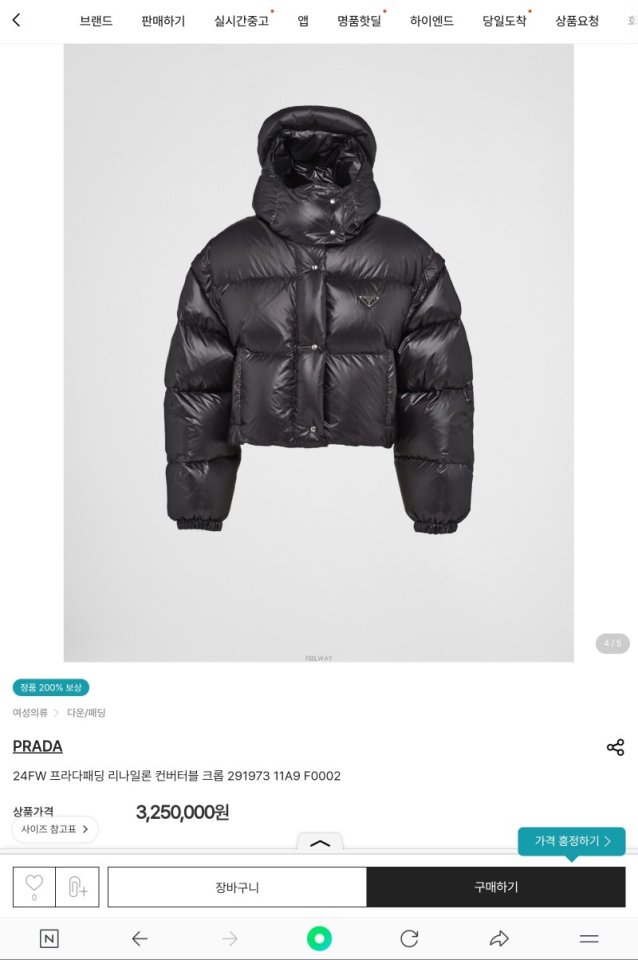Open the PRADA brand link
638x960 pixels.
[x=37, y=746]
